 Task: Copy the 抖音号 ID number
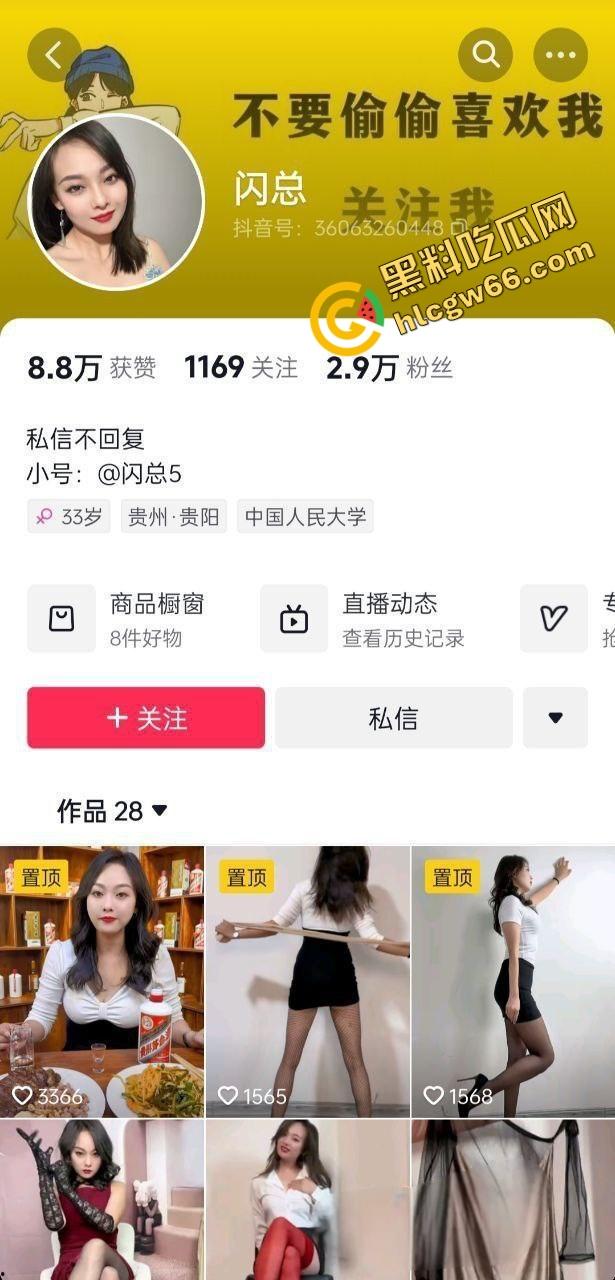pos(458,228)
